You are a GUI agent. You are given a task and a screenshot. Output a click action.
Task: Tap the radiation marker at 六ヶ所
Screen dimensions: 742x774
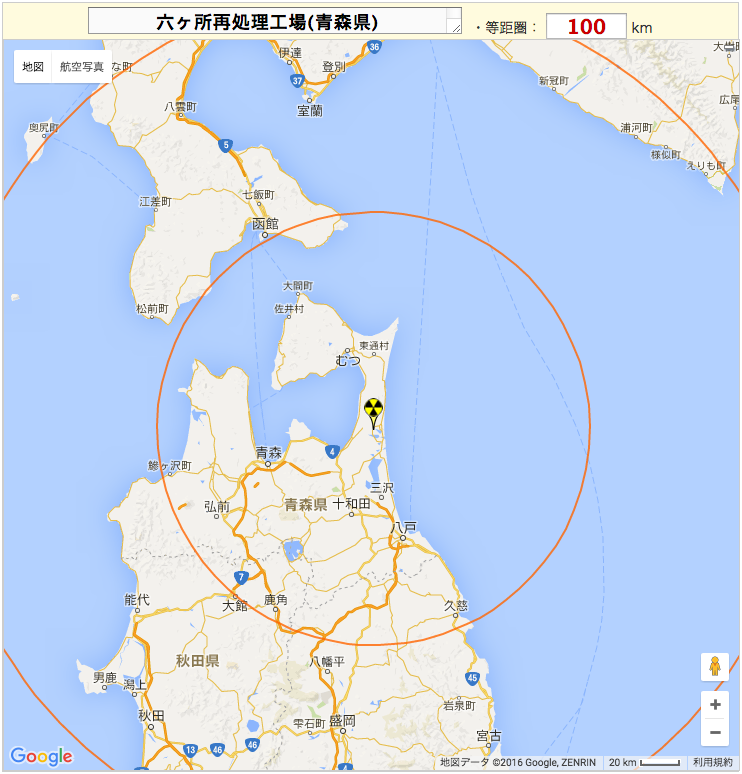click(x=373, y=410)
